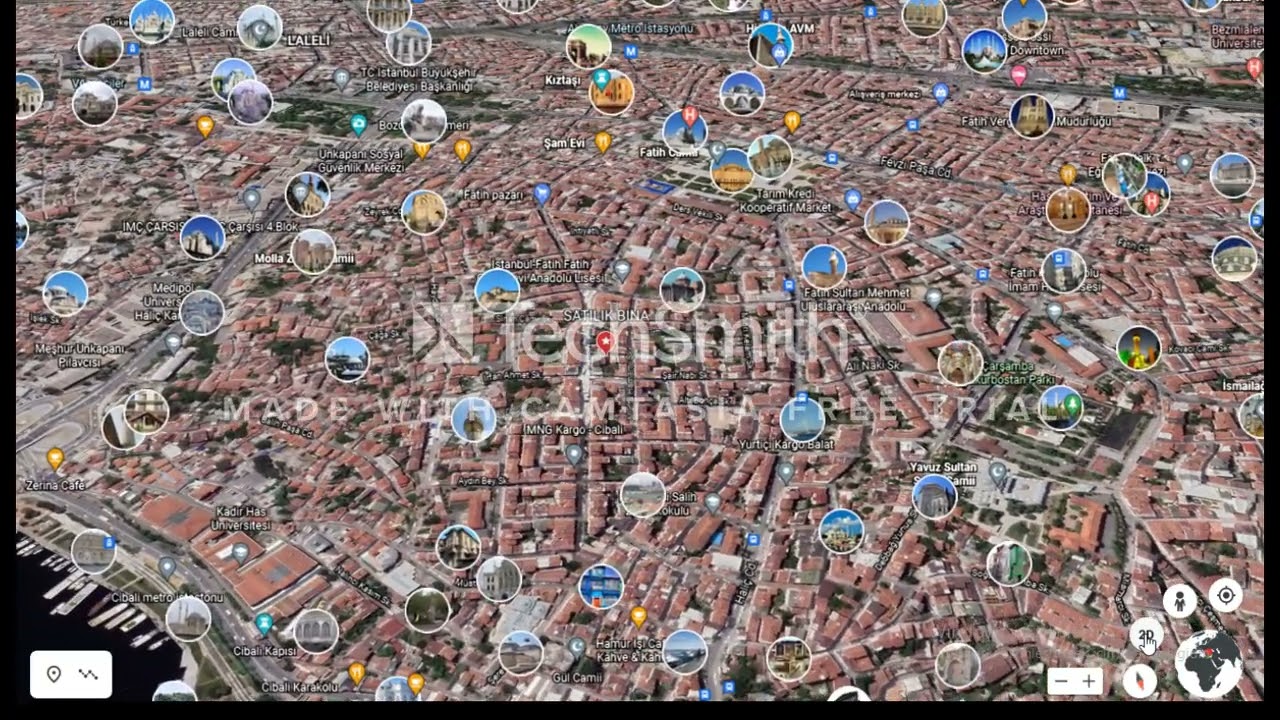Tap the globe overview thumbnail
This screenshot has width=1280, height=720.
(x=1209, y=664)
